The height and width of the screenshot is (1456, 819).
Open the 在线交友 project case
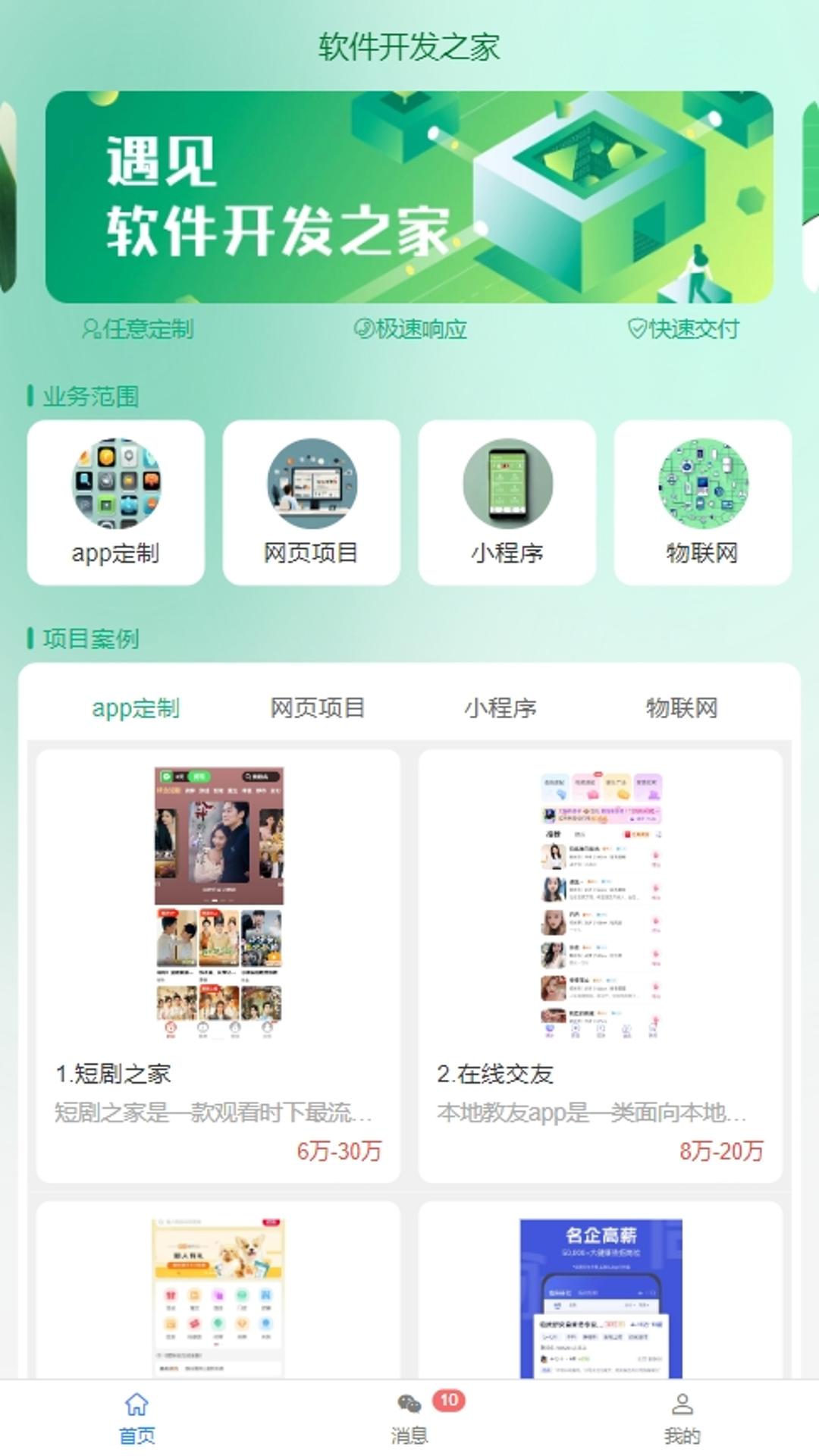click(601, 963)
